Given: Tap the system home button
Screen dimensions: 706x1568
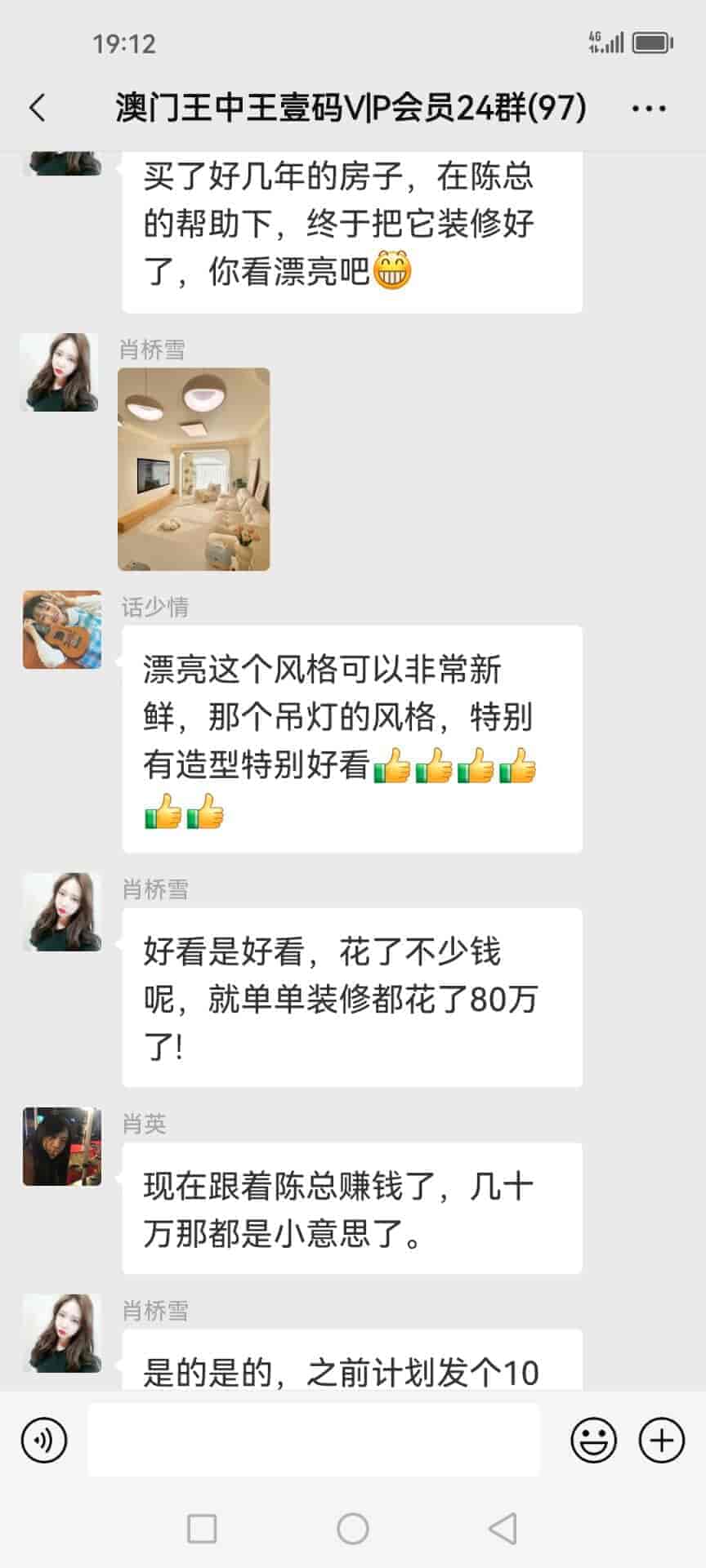Looking at the screenshot, I should [353, 1528].
